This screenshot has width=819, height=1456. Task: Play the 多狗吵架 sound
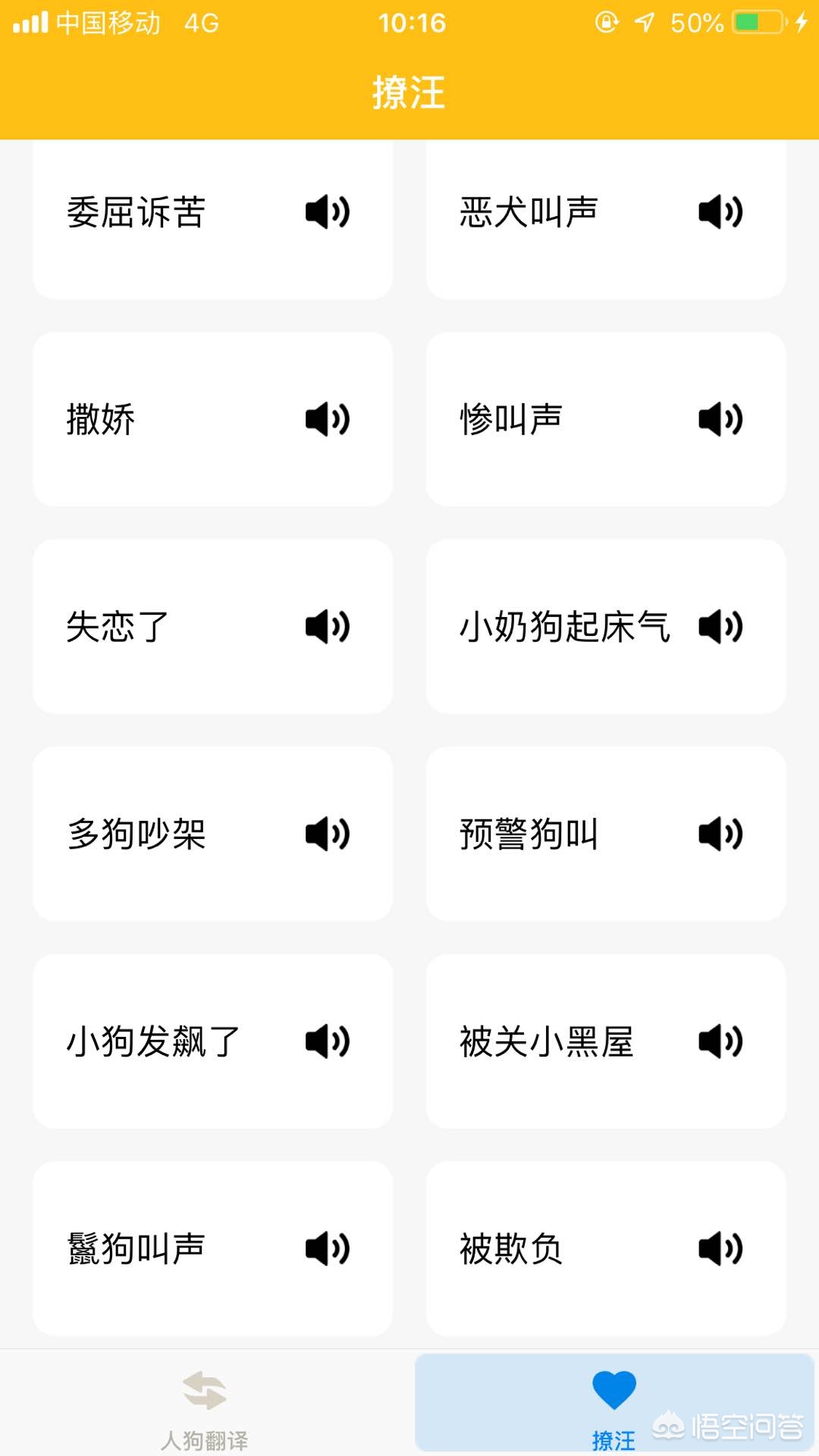pos(327,834)
